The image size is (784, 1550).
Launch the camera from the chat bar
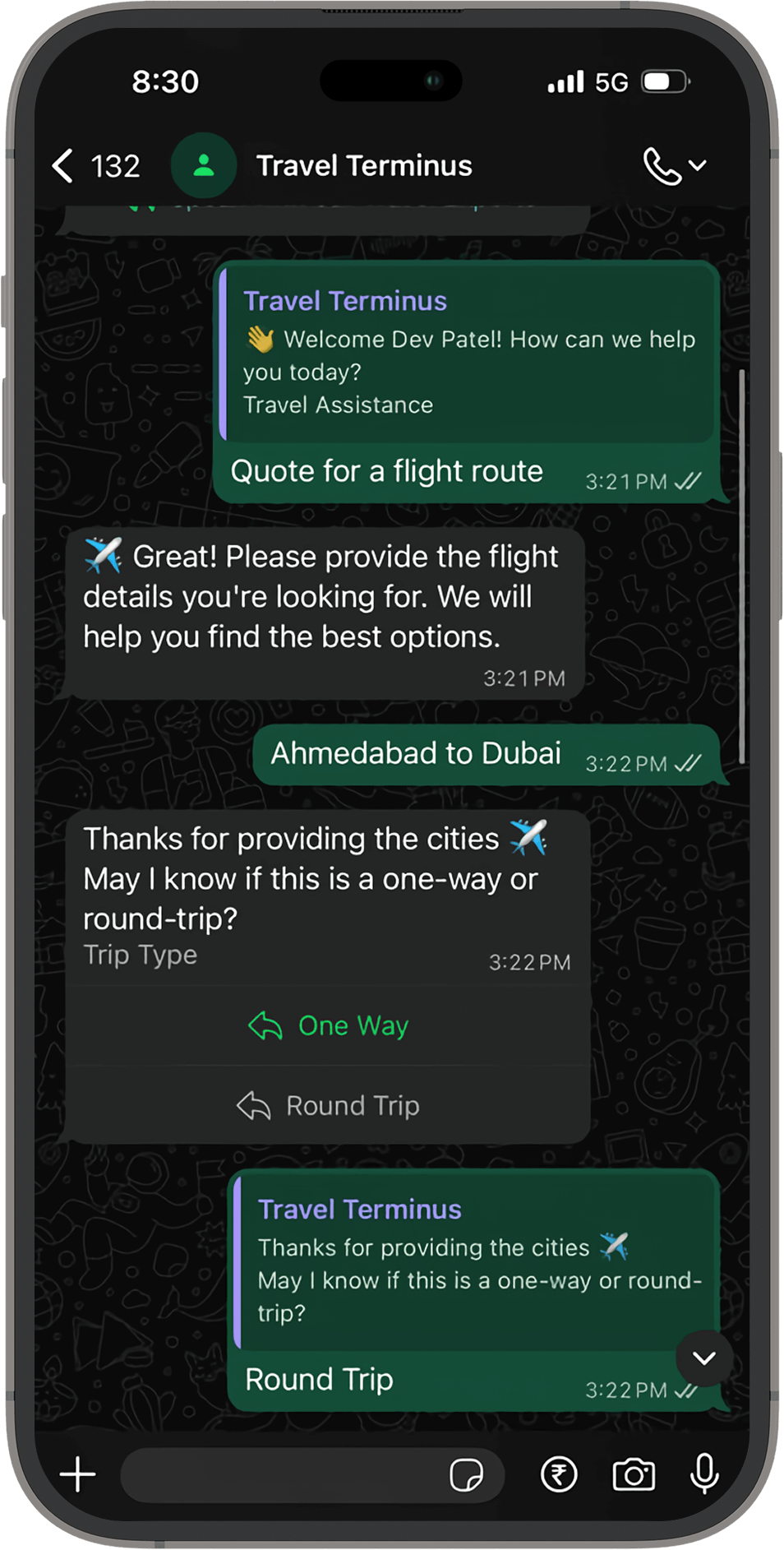point(634,1475)
